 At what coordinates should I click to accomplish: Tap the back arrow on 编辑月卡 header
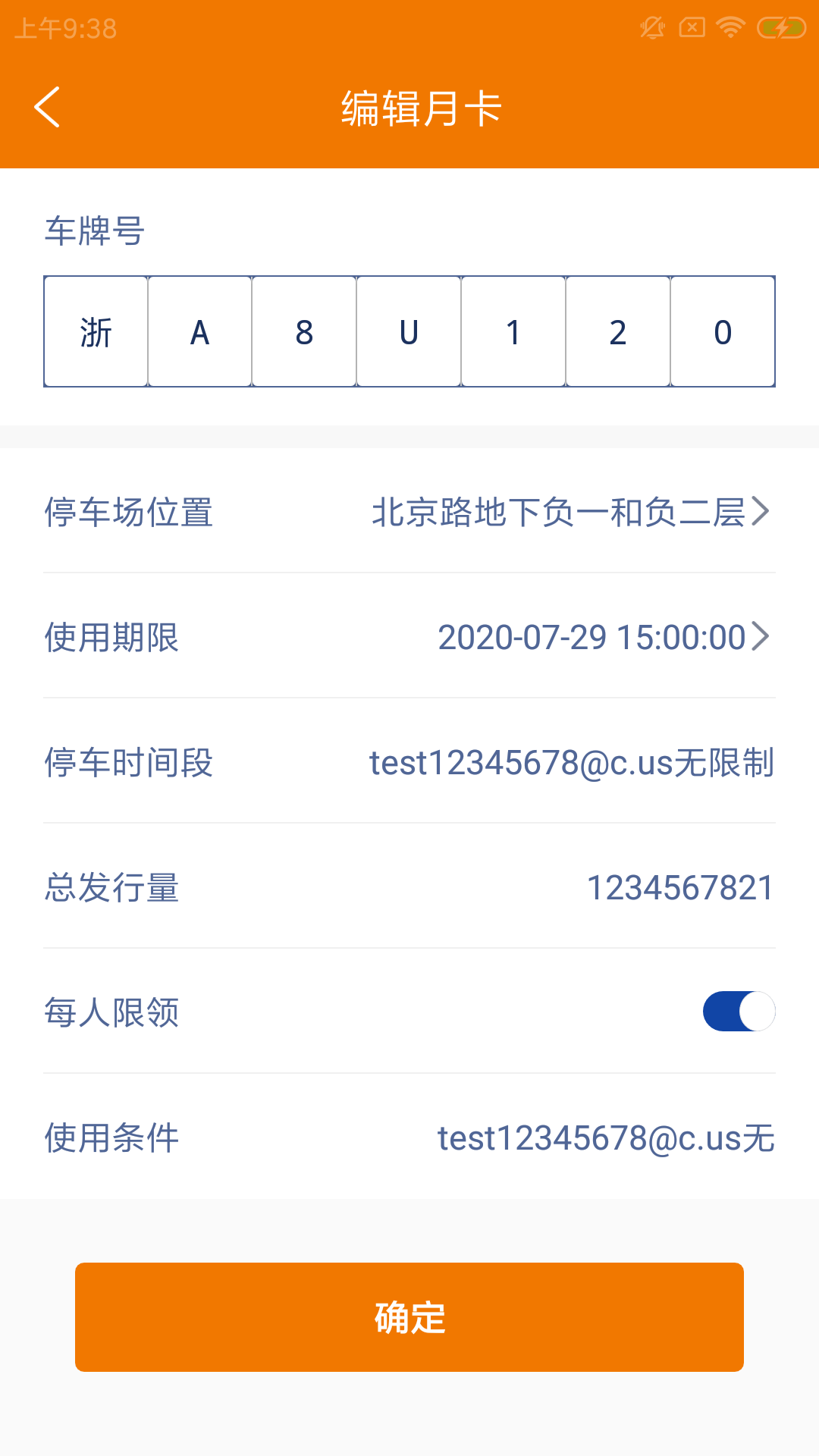tap(48, 106)
